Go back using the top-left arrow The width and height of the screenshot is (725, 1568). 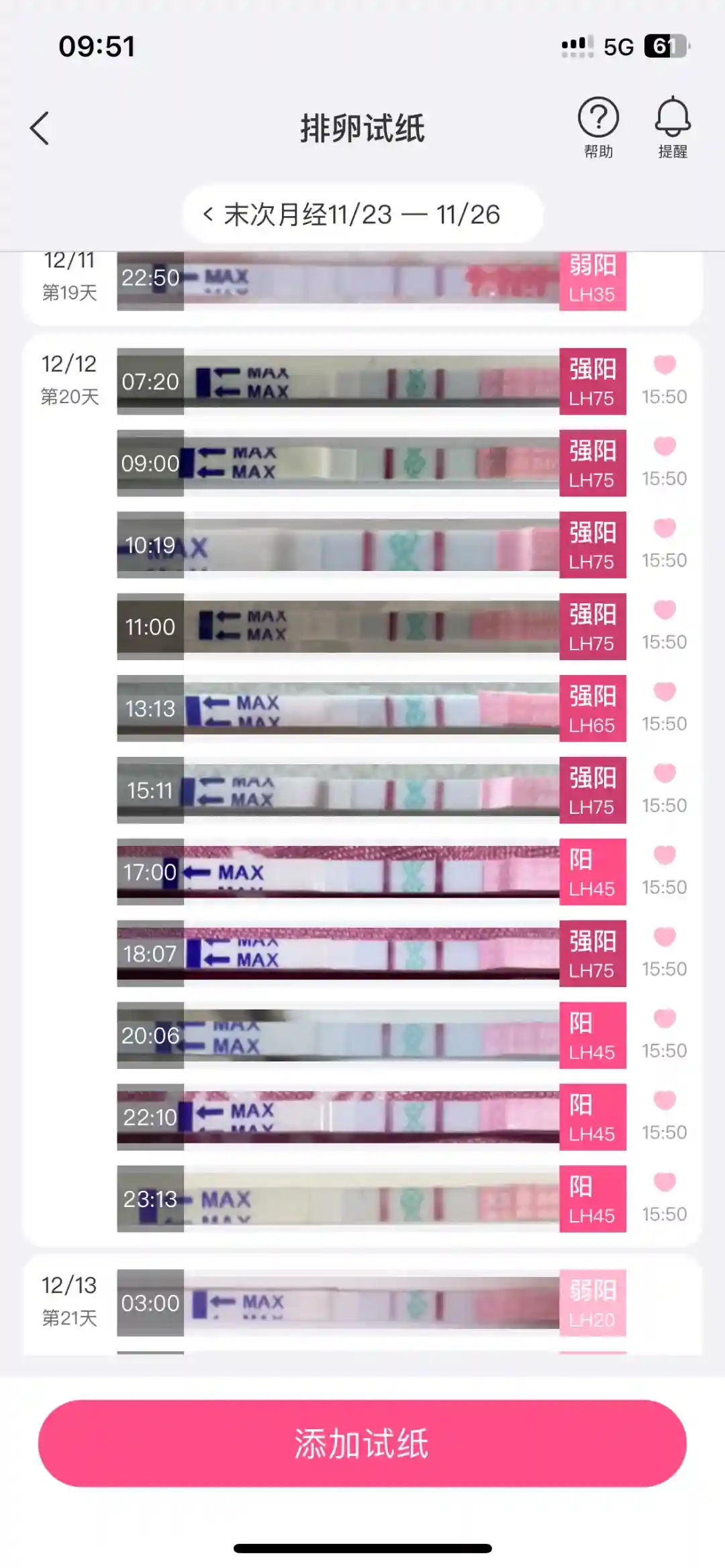click(40, 128)
